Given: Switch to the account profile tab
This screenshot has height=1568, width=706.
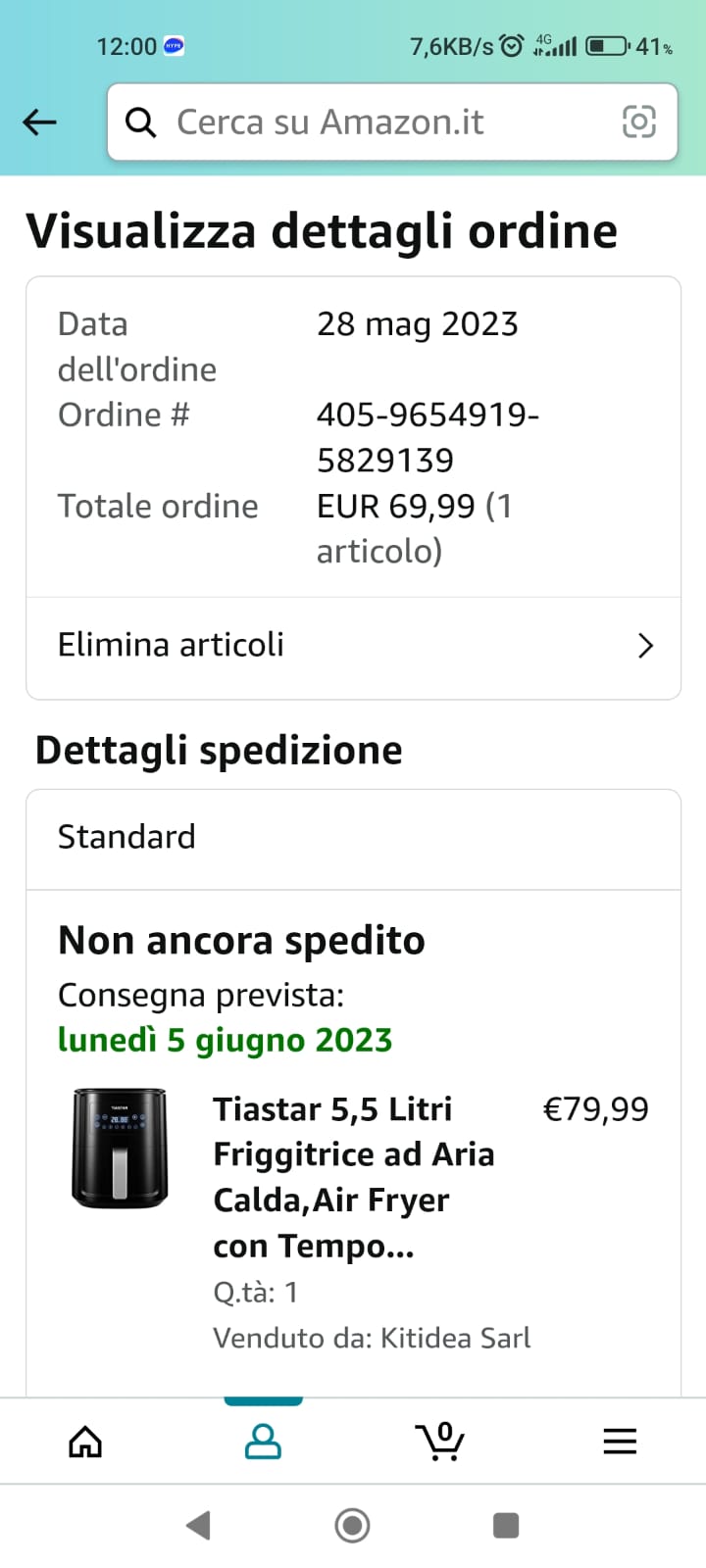Looking at the screenshot, I should (263, 1442).
